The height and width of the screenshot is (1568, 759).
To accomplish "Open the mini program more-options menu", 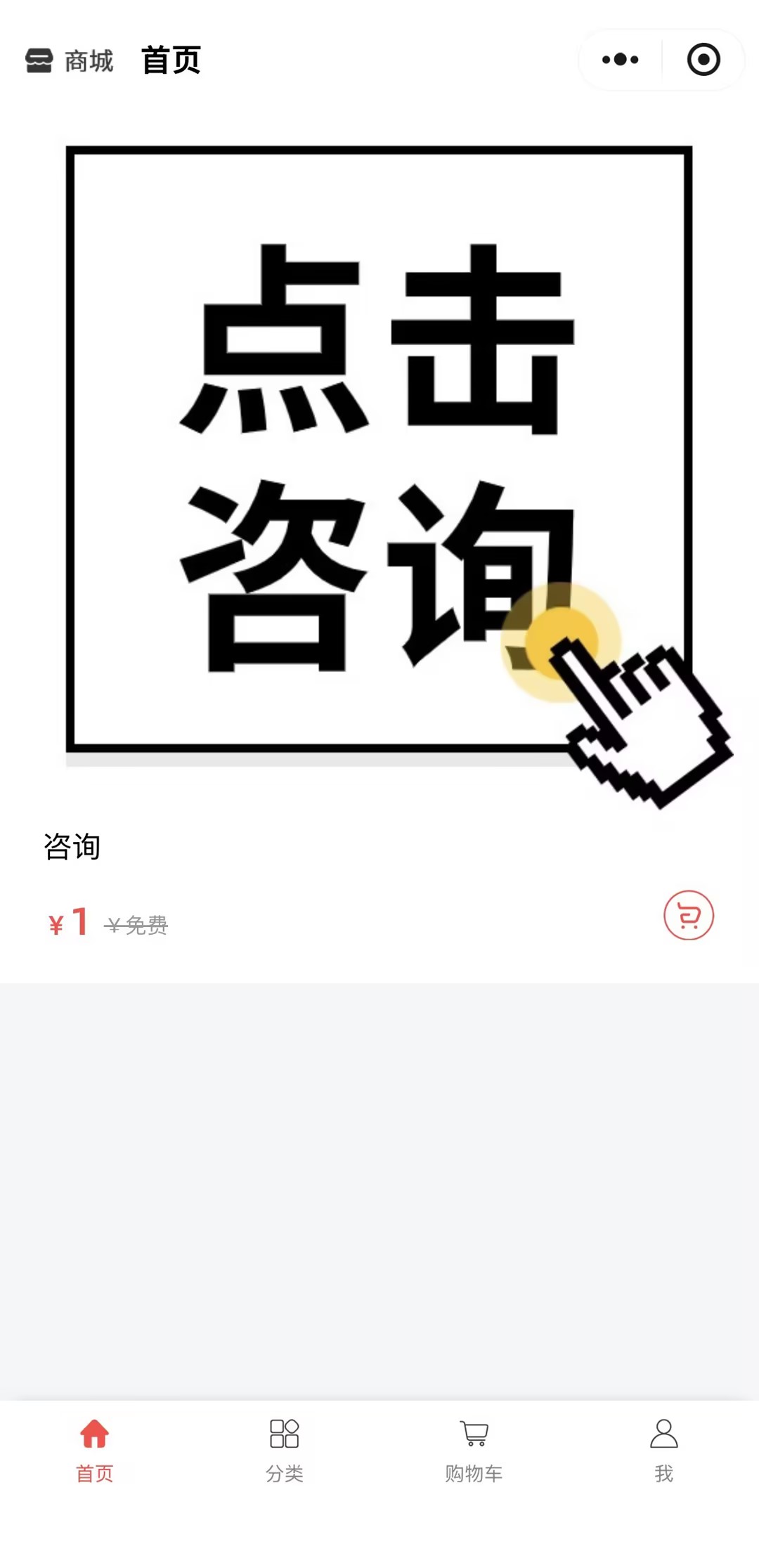I will (620, 60).
